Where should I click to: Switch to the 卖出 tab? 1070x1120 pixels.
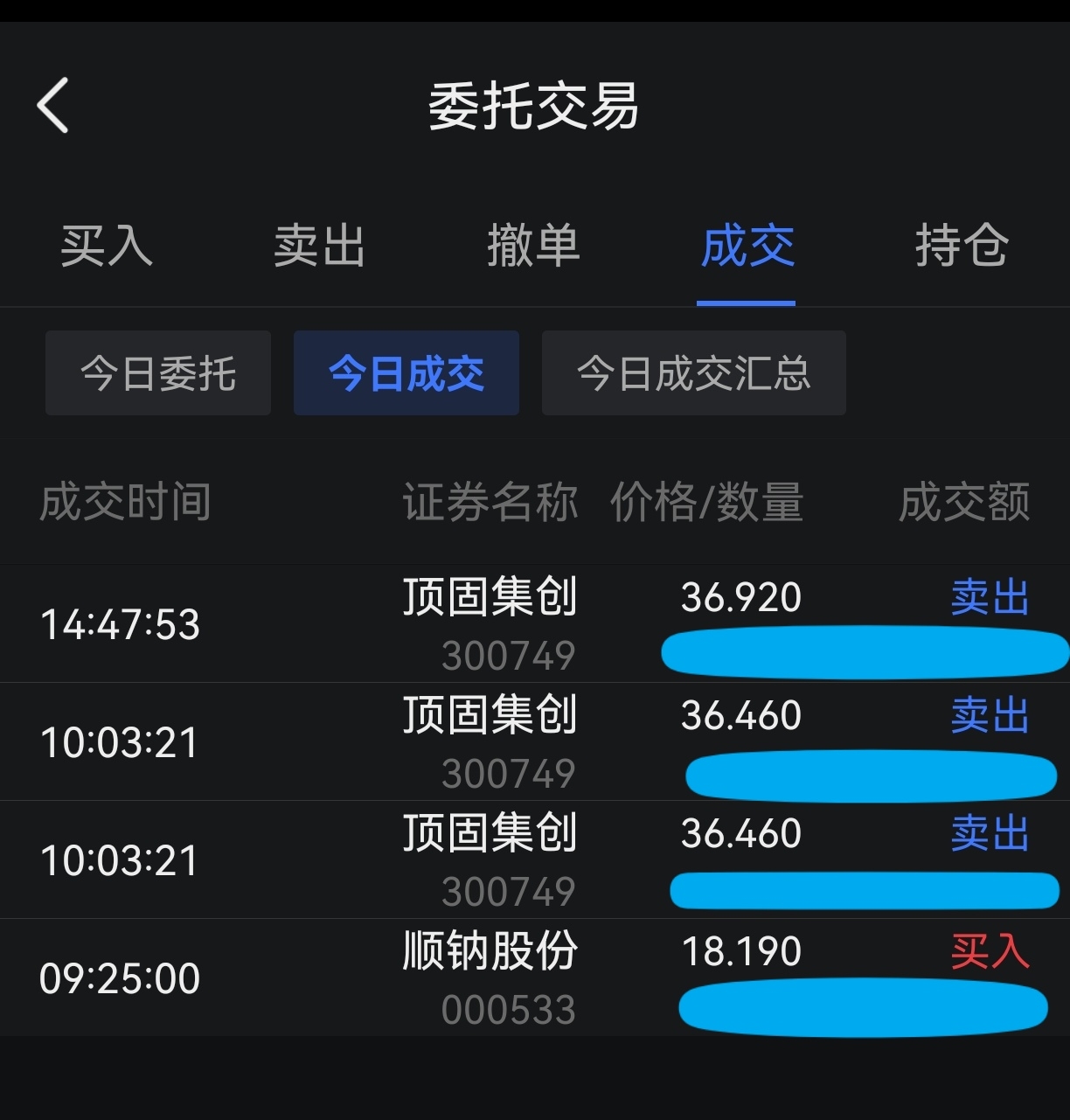point(318,247)
